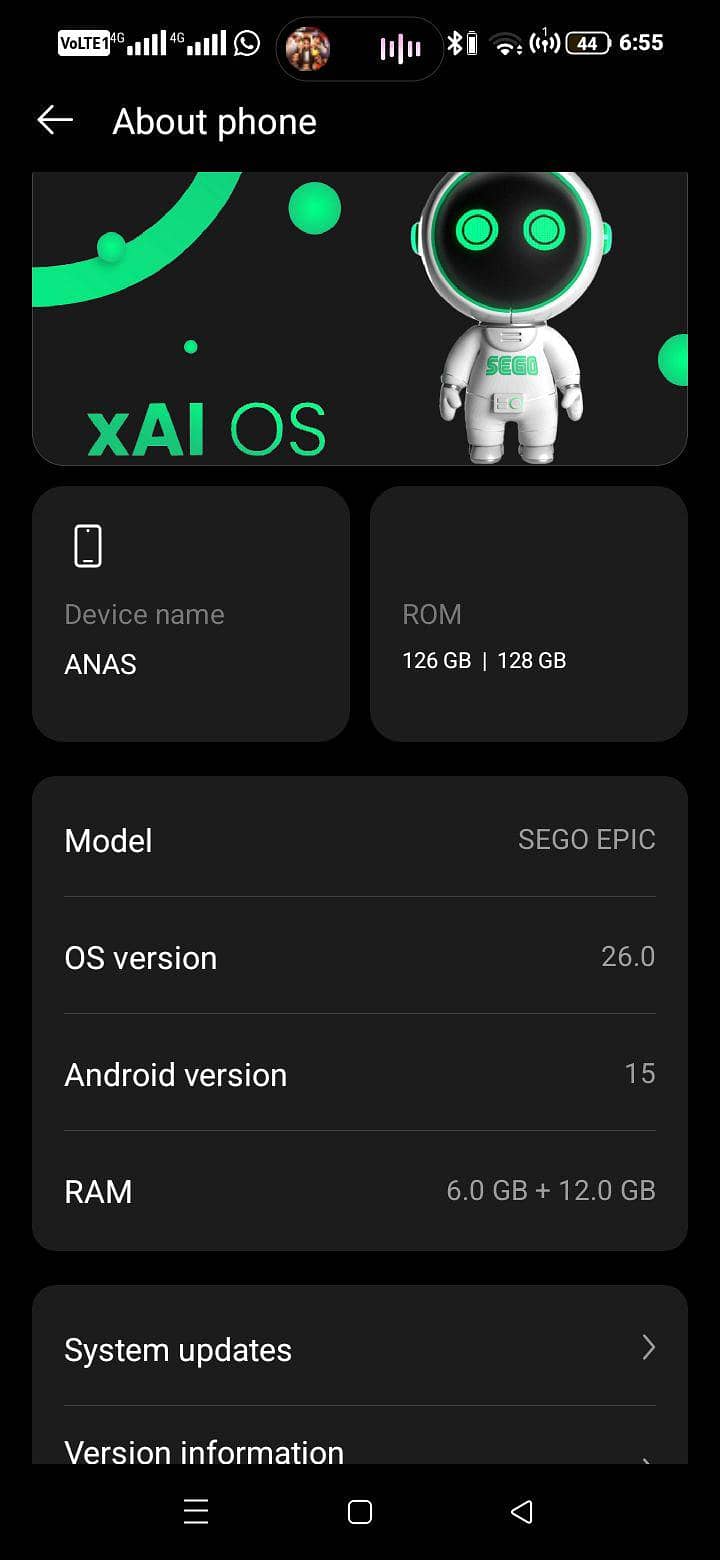This screenshot has width=720, height=1560.
Task: Open System updates
Action: click(x=360, y=1348)
